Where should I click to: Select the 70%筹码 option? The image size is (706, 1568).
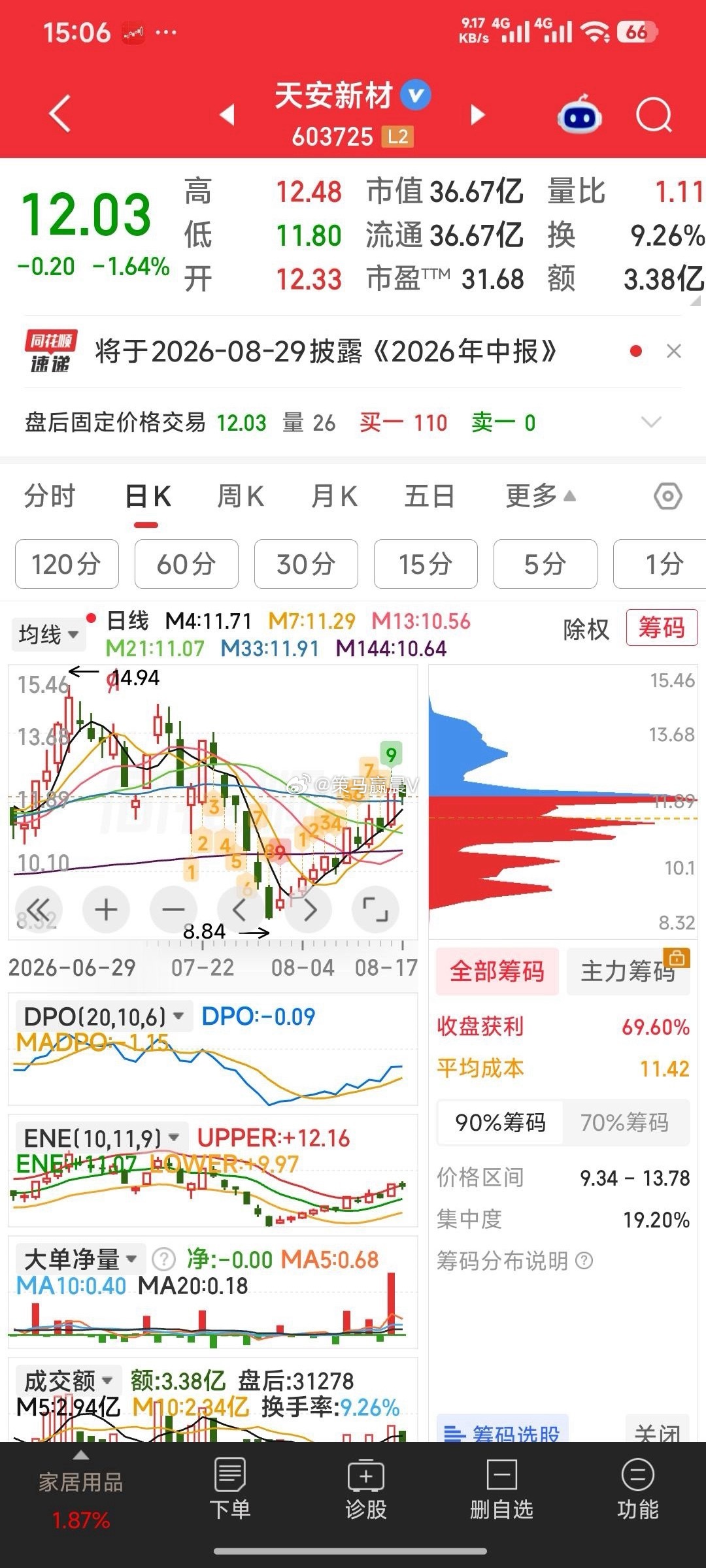click(624, 1122)
